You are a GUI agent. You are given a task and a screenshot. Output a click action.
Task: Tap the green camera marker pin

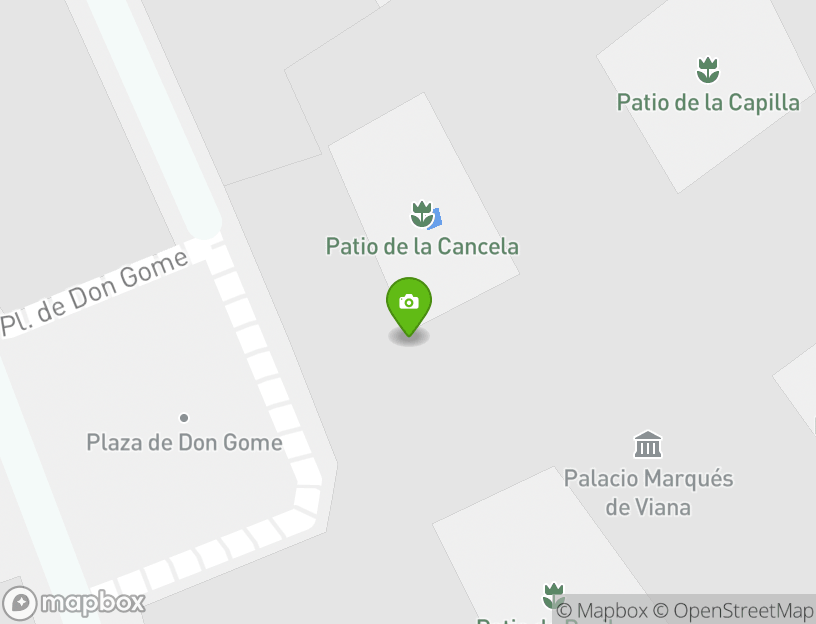click(408, 304)
